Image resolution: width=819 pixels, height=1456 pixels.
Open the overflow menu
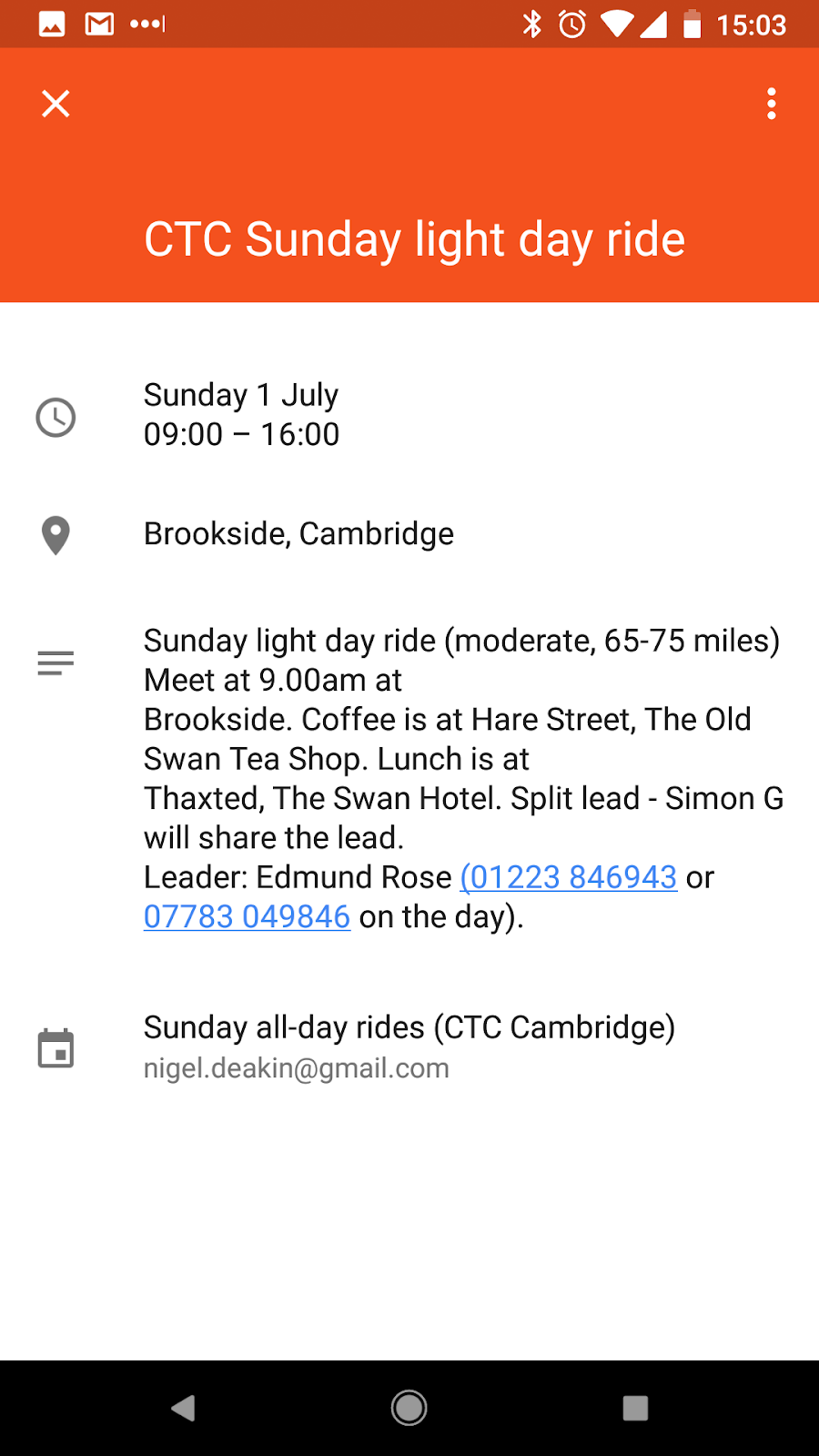pyautogui.click(x=771, y=104)
